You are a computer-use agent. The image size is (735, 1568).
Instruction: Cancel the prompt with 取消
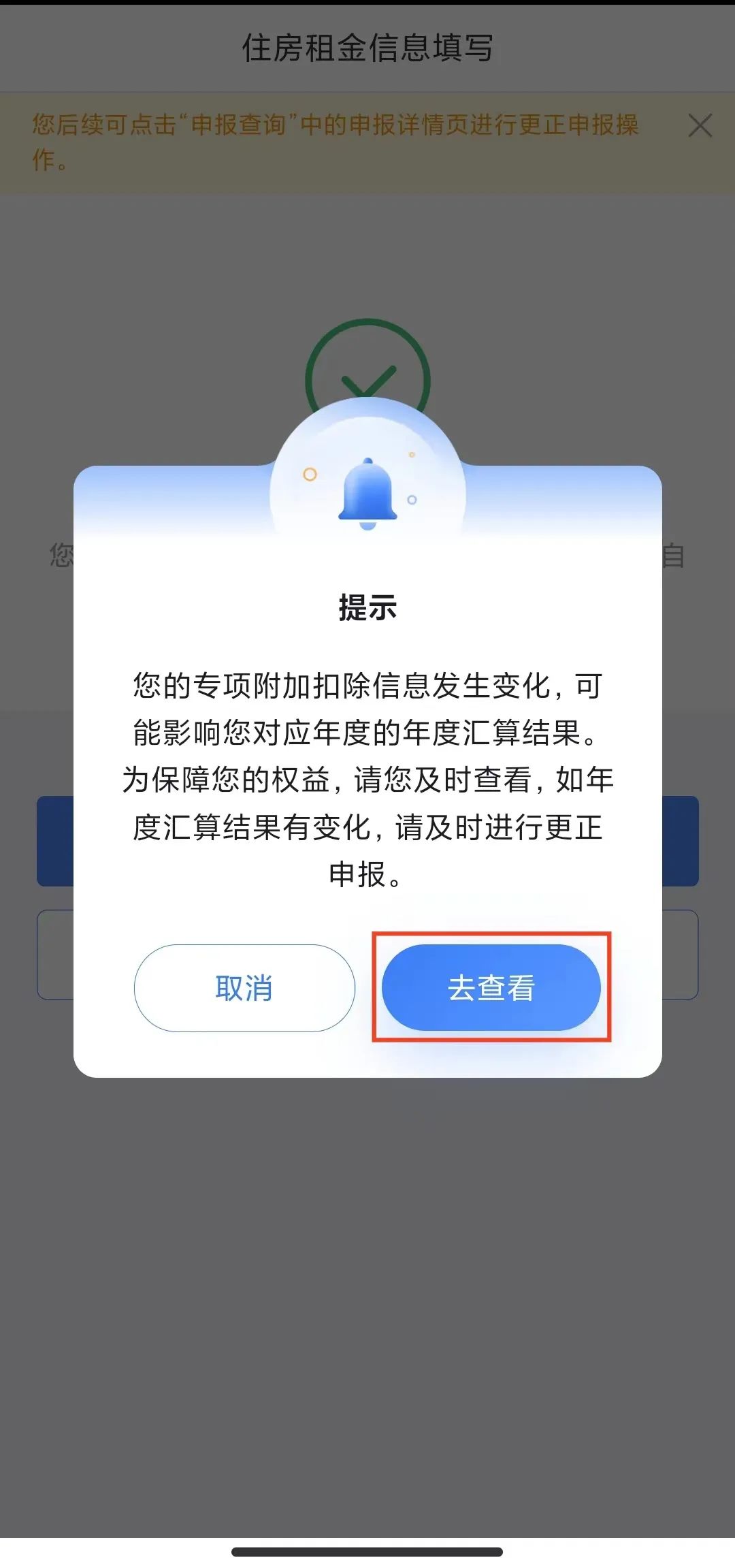[x=244, y=987]
